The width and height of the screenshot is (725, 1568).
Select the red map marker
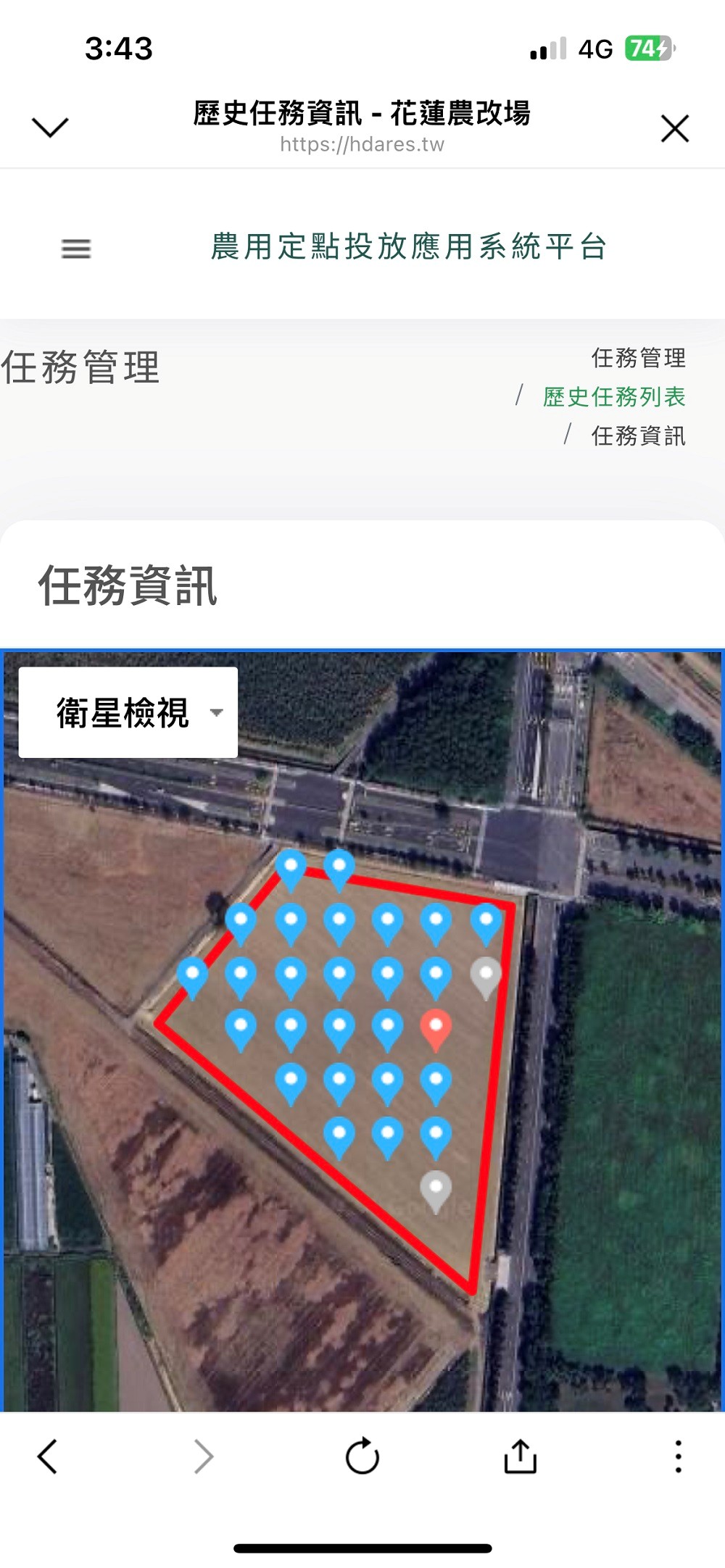pyautogui.click(x=436, y=1027)
